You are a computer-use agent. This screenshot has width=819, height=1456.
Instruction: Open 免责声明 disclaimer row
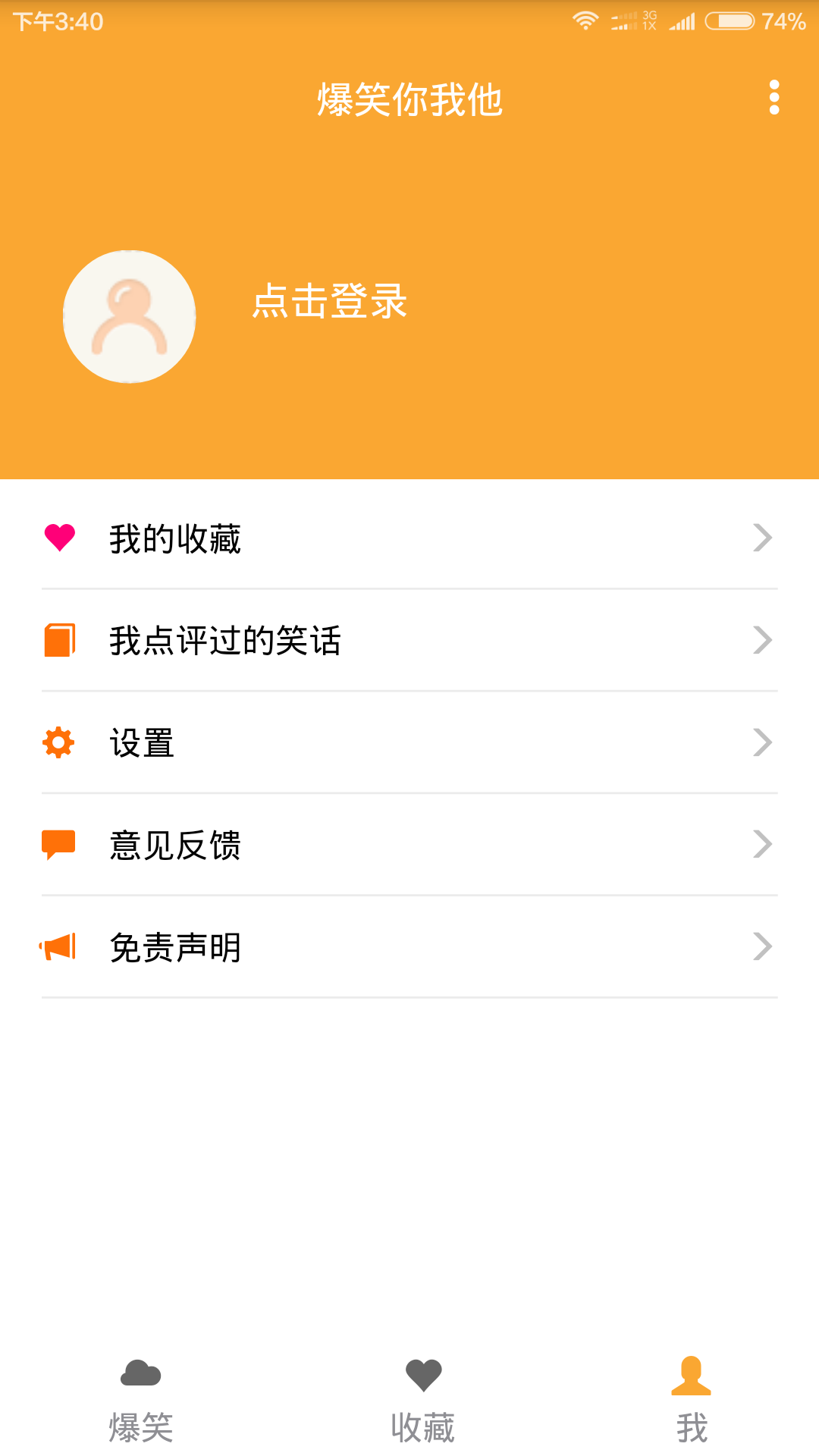[409, 947]
